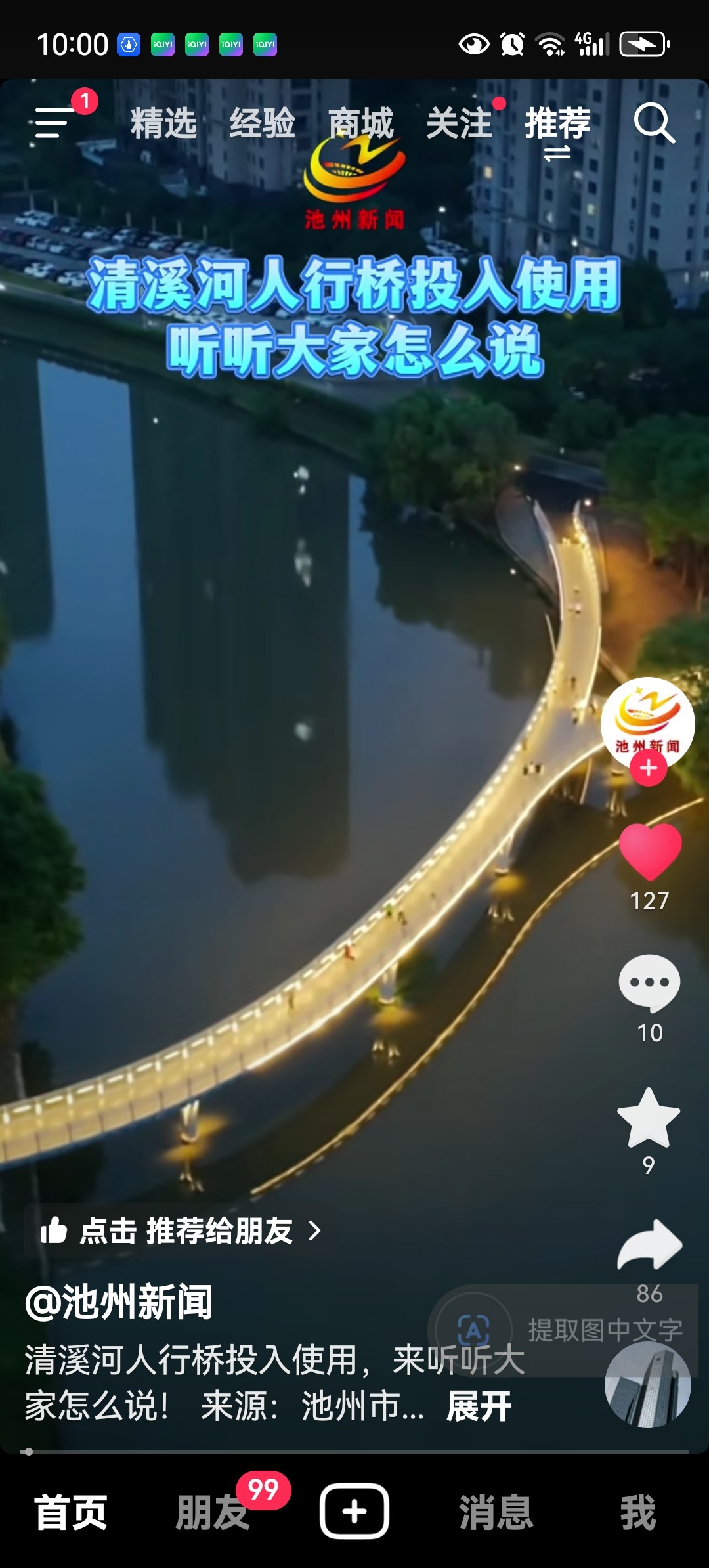Open the search magnifier

coord(654,123)
